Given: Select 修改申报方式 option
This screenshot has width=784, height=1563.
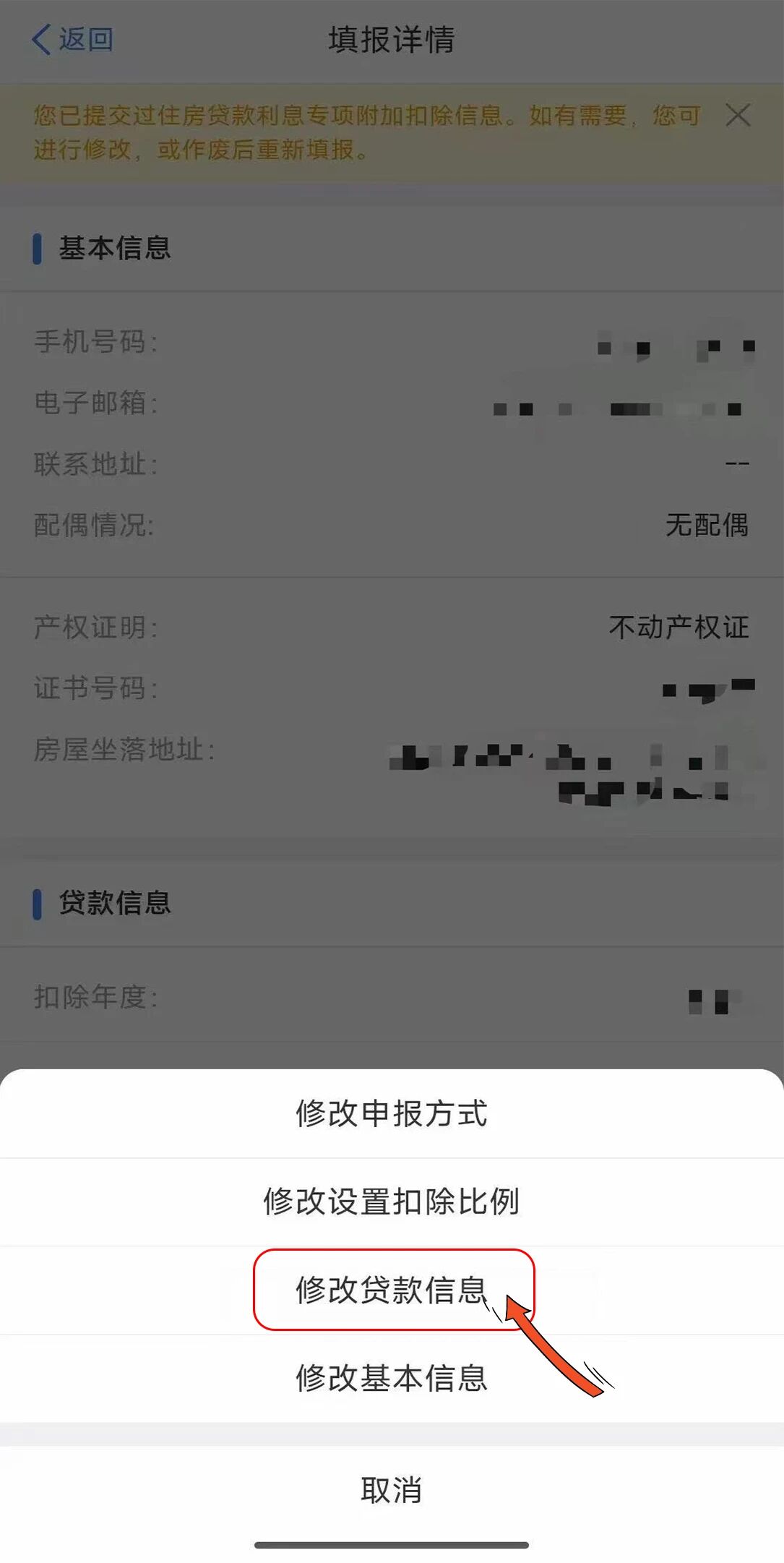Looking at the screenshot, I should point(392,1114).
